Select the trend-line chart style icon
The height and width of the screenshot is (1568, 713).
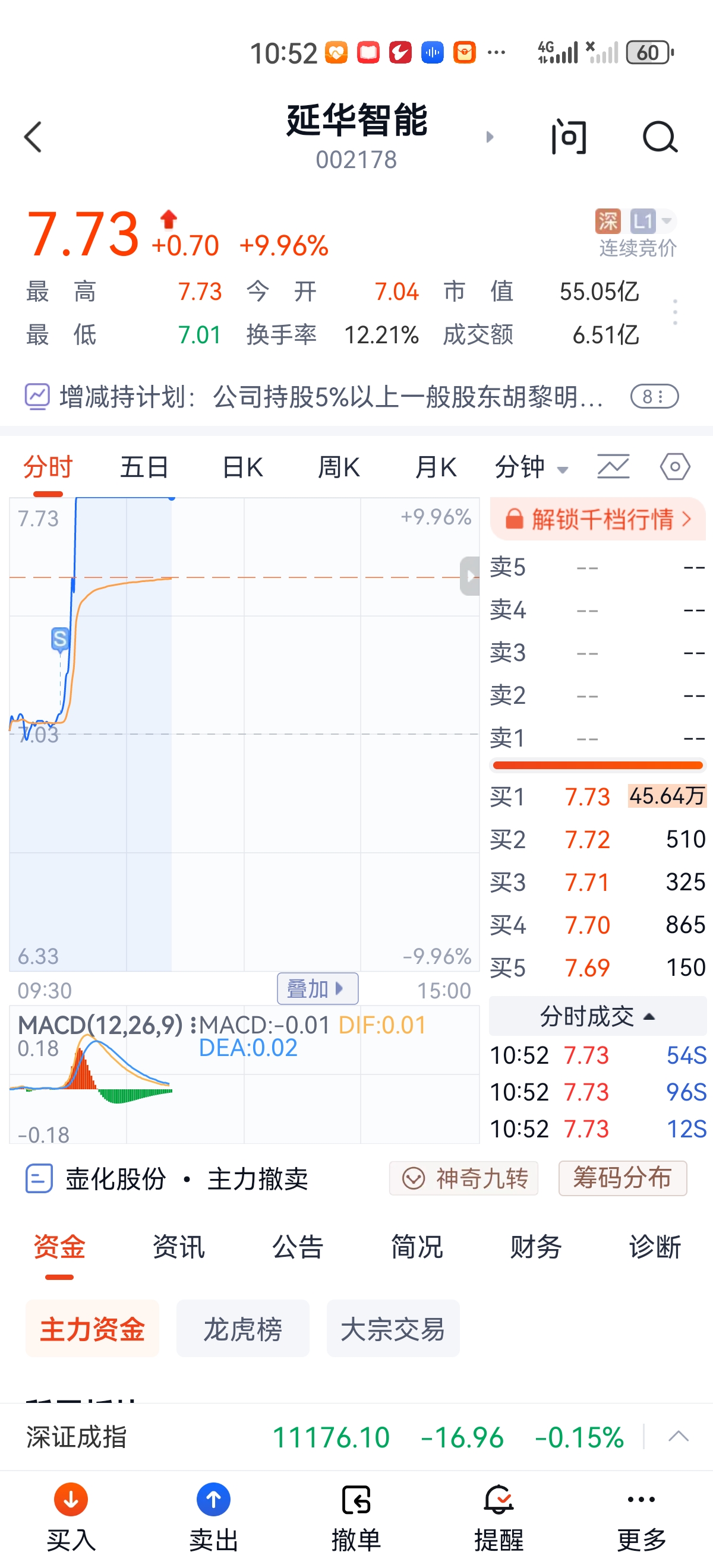tap(613, 466)
